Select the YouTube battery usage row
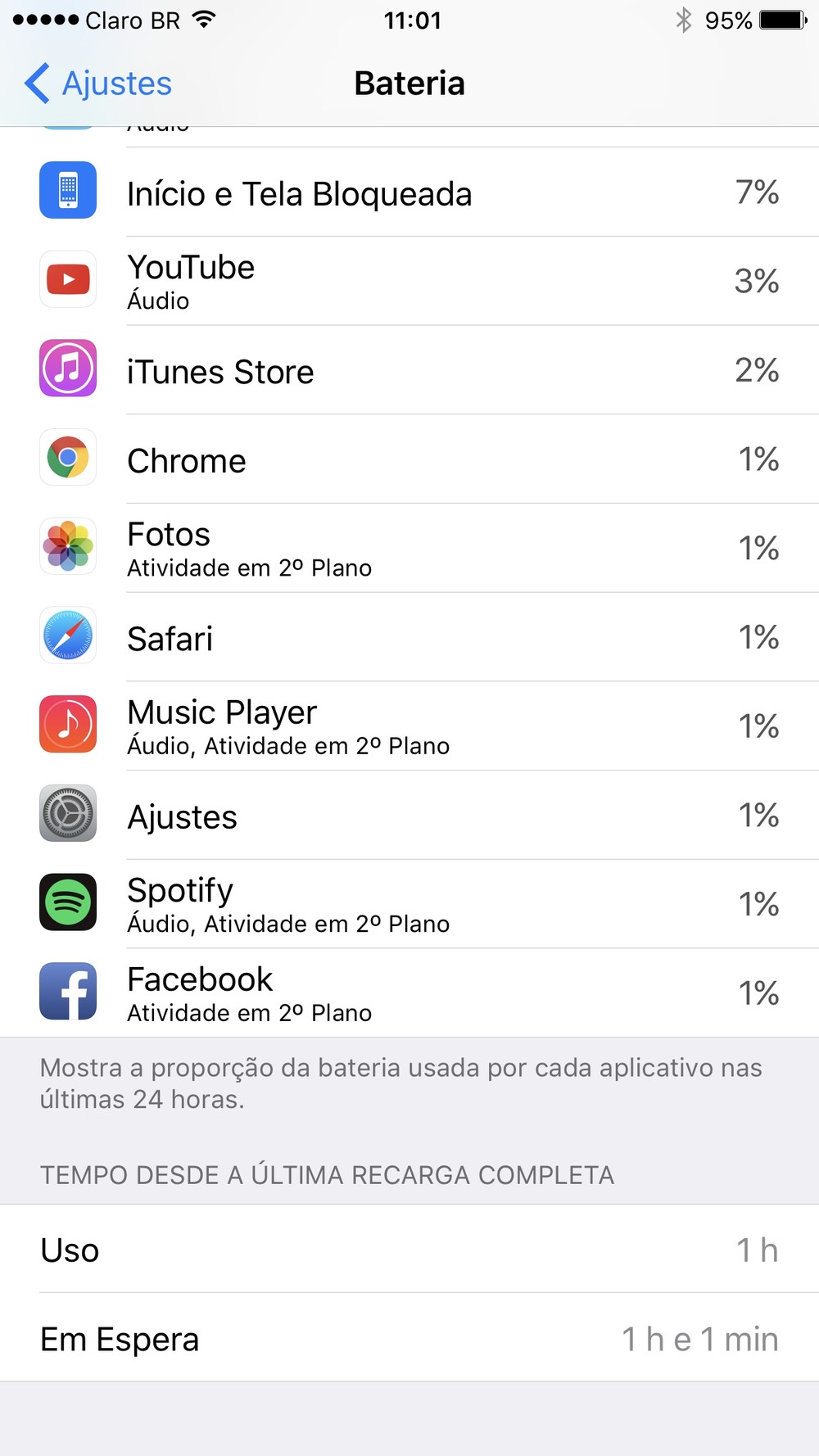The height and width of the screenshot is (1456, 819). pos(409,281)
